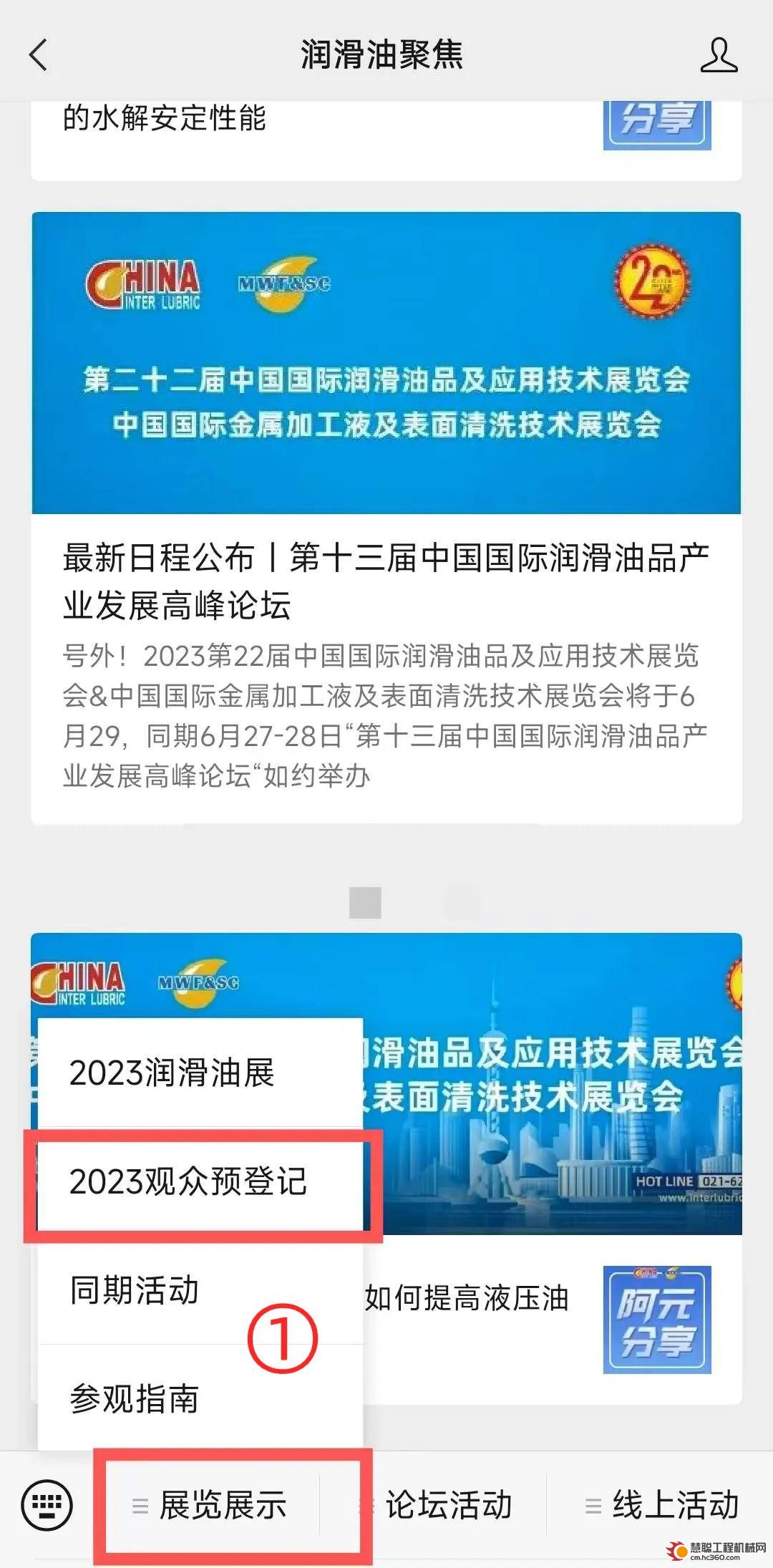Open 同期活动 menu option
Viewport: 773px width, 1568px height.
click(x=135, y=1290)
